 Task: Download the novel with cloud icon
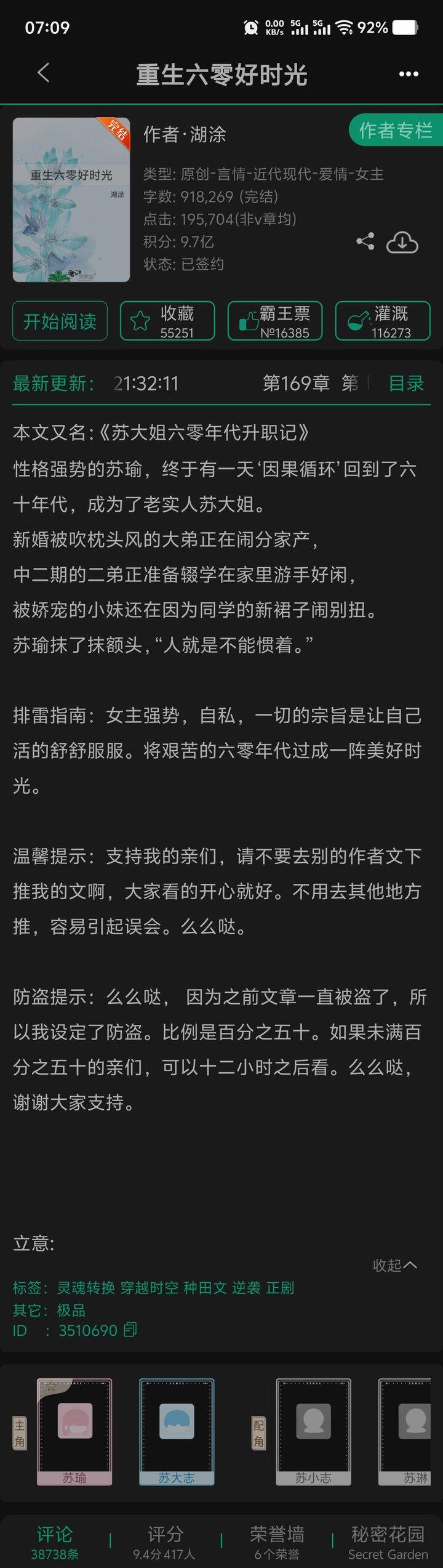[x=402, y=242]
